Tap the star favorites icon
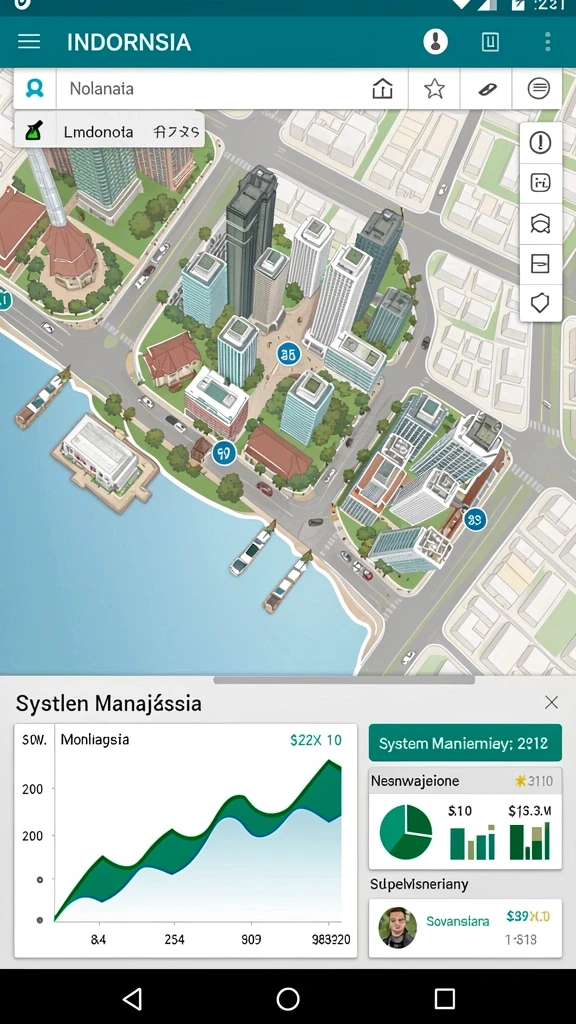The height and width of the screenshot is (1024, 576). point(434,88)
